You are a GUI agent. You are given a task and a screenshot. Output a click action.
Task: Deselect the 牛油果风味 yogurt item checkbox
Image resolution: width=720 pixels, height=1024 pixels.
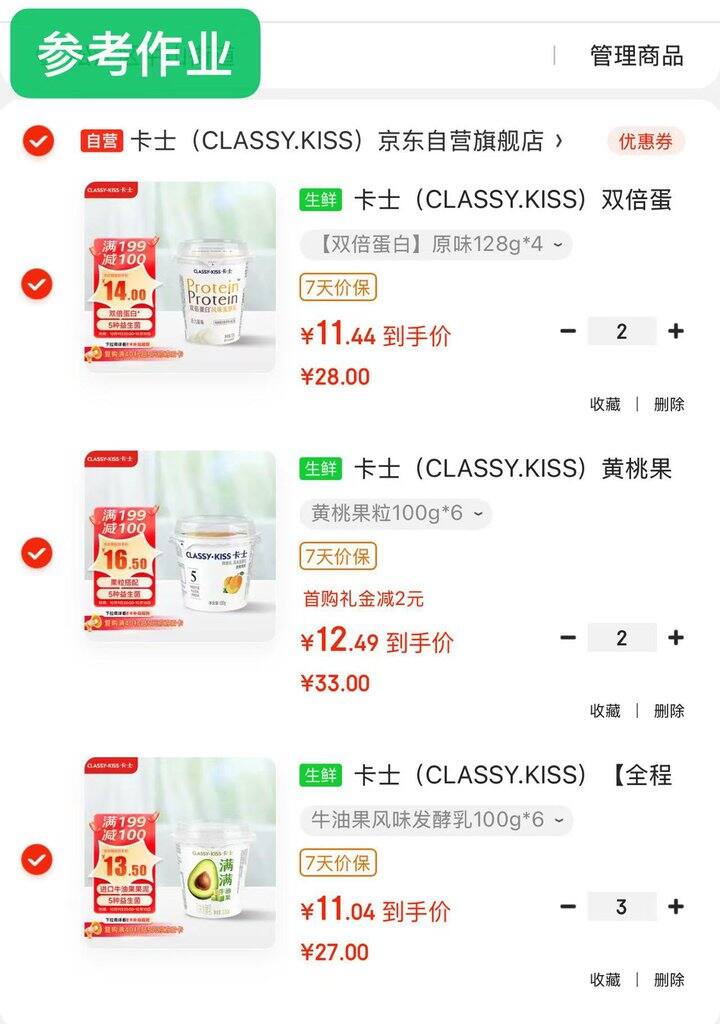click(x=38, y=859)
